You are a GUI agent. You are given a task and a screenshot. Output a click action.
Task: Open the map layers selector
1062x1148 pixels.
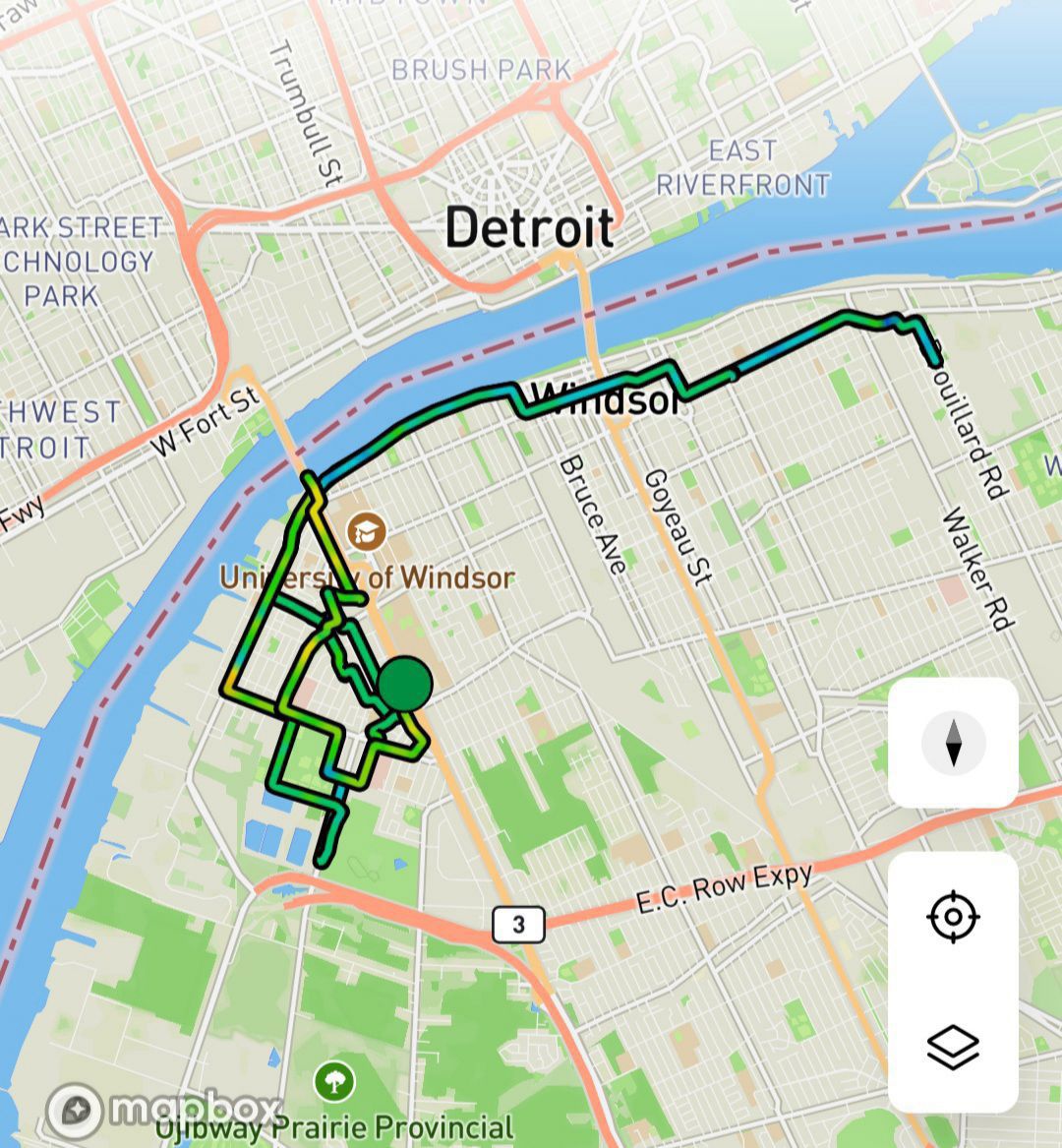pos(953,1047)
